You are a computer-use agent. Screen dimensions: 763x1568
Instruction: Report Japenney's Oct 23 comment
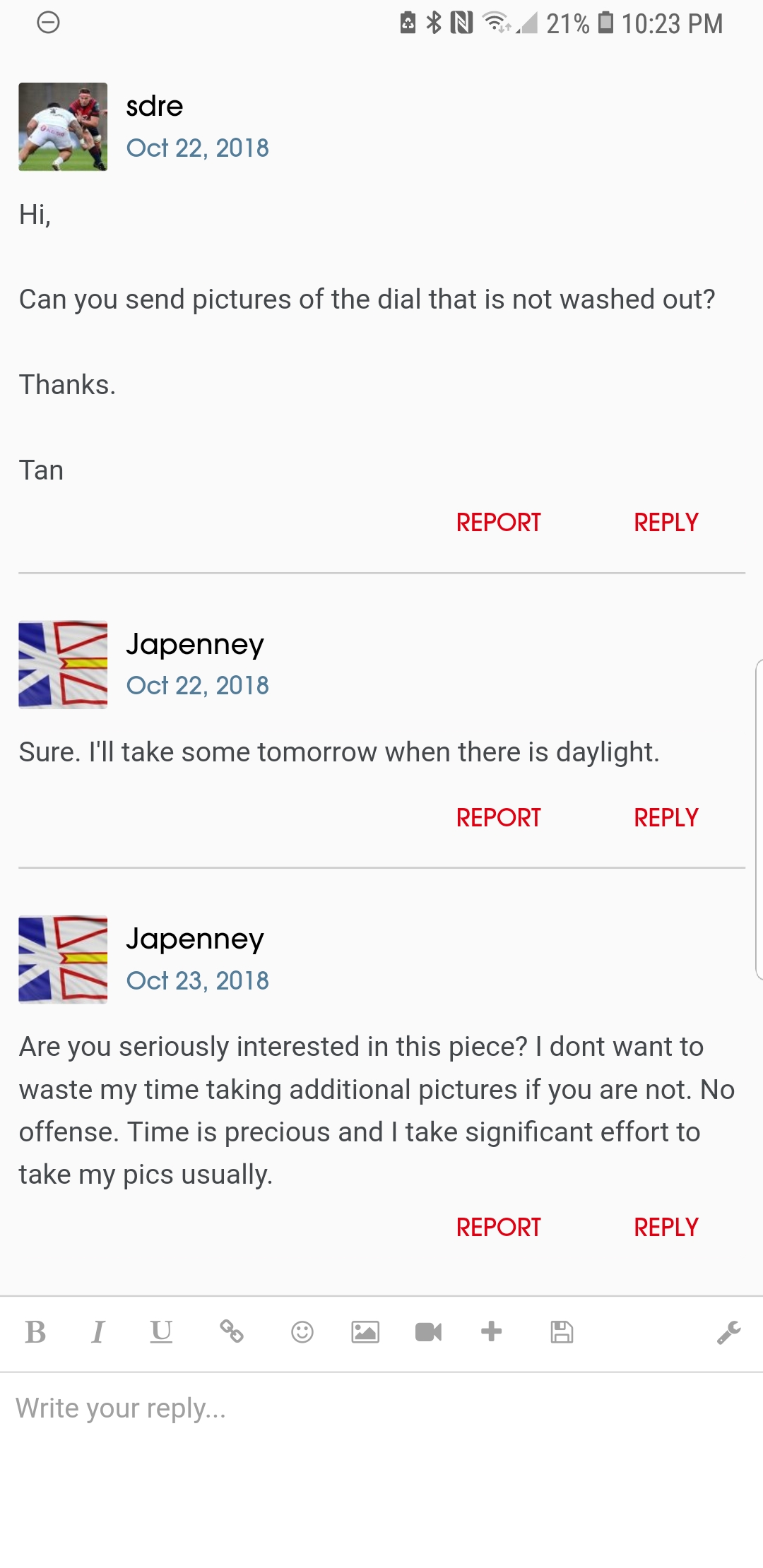coord(498,1228)
